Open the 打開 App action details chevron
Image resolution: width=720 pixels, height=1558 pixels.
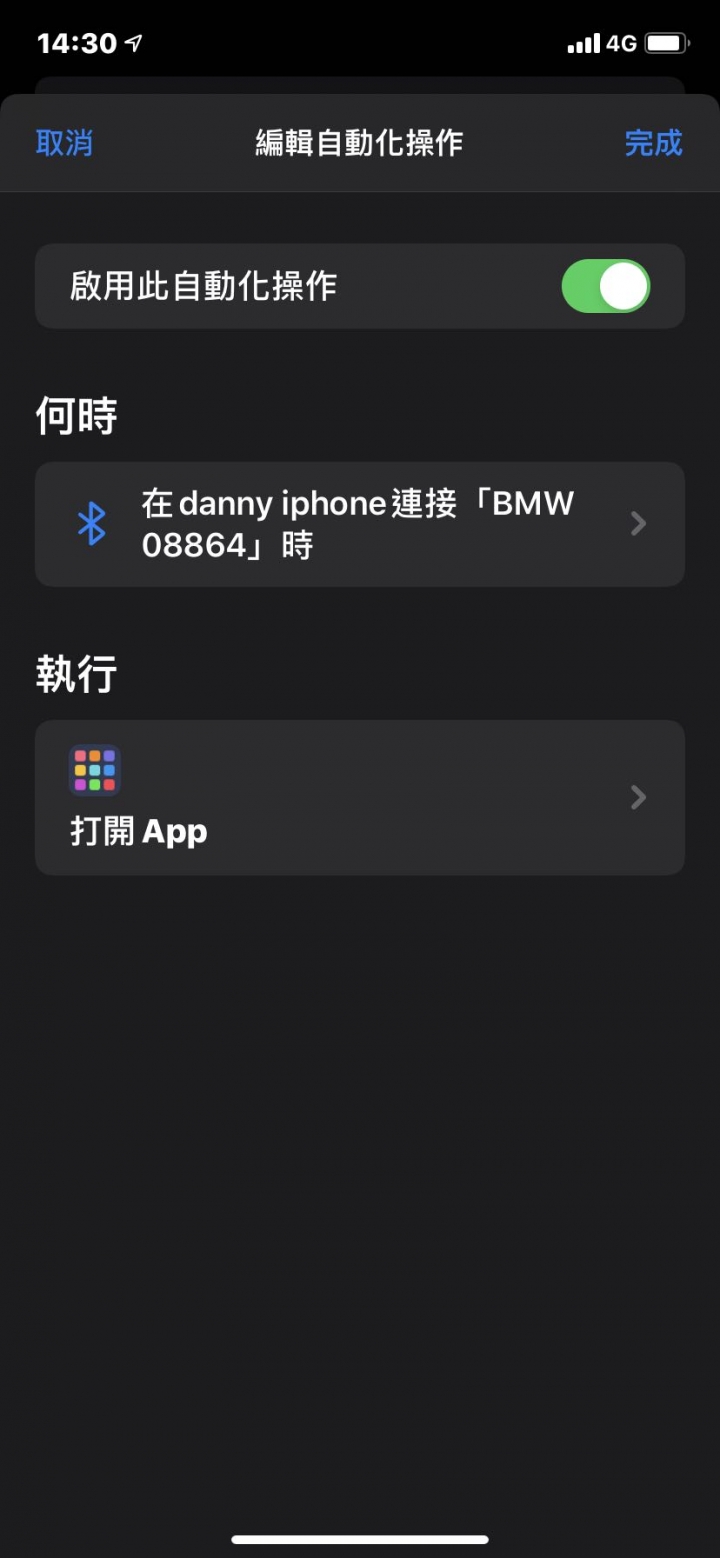pyautogui.click(x=637, y=797)
